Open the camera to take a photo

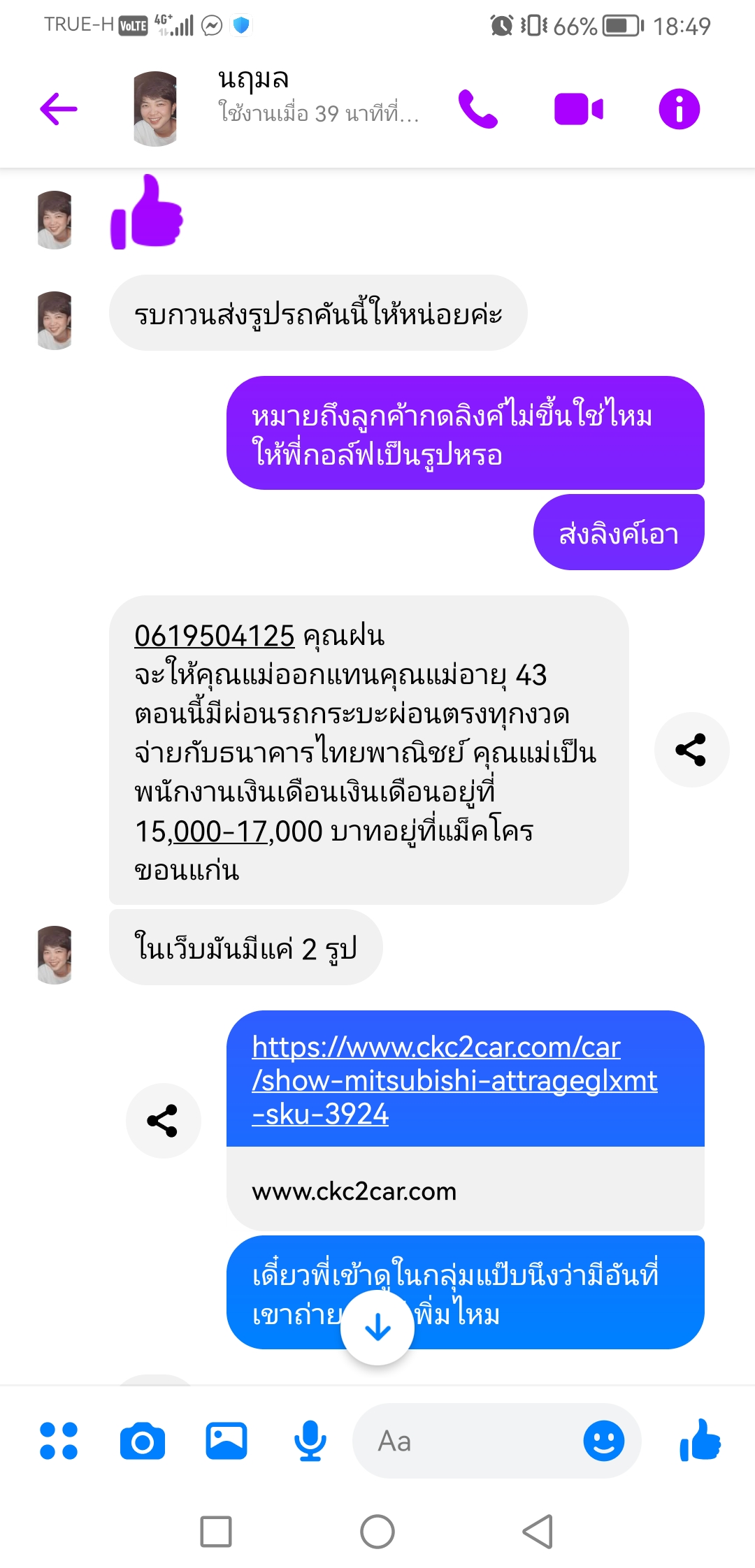point(143,1442)
